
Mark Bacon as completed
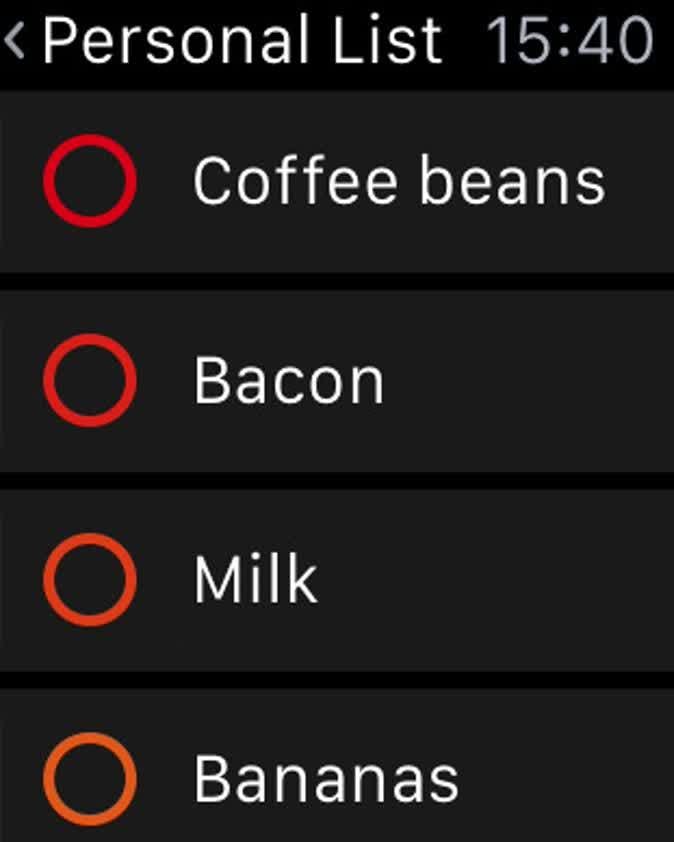90,380
